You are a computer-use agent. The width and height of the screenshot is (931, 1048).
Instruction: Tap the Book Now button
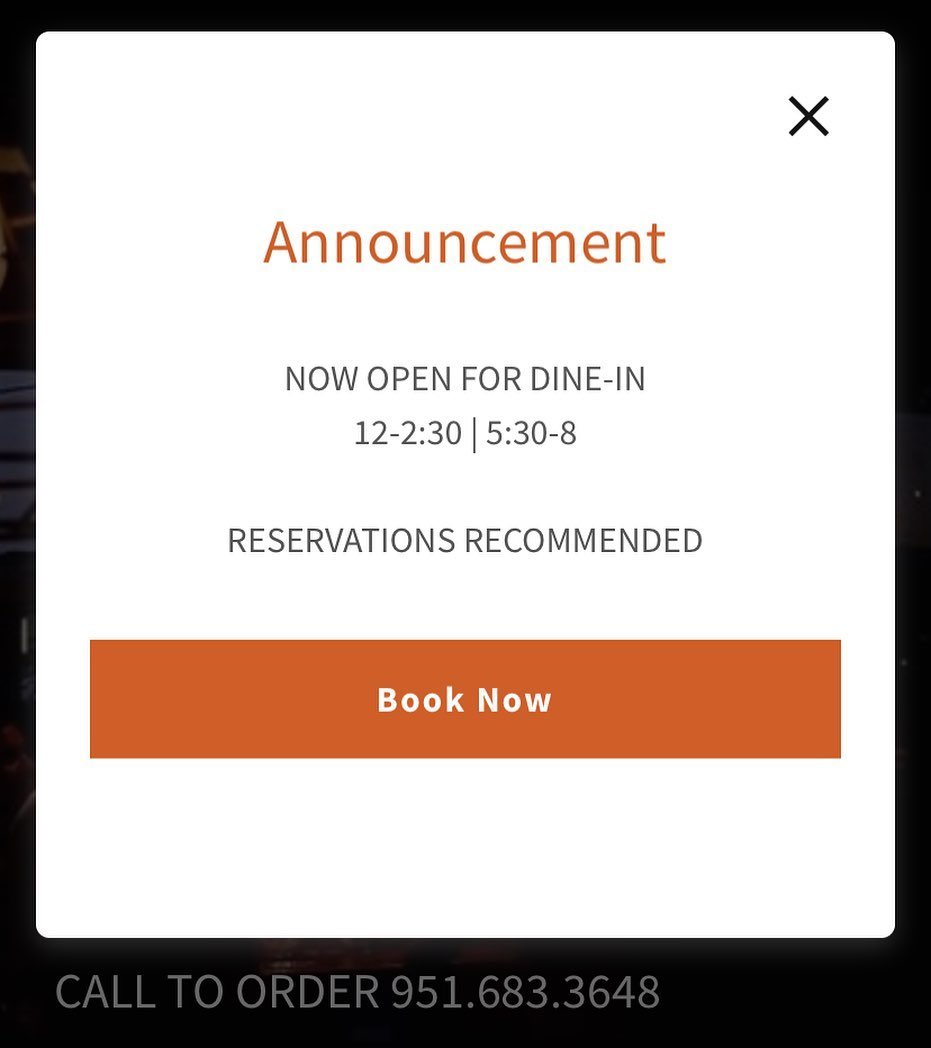click(465, 699)
